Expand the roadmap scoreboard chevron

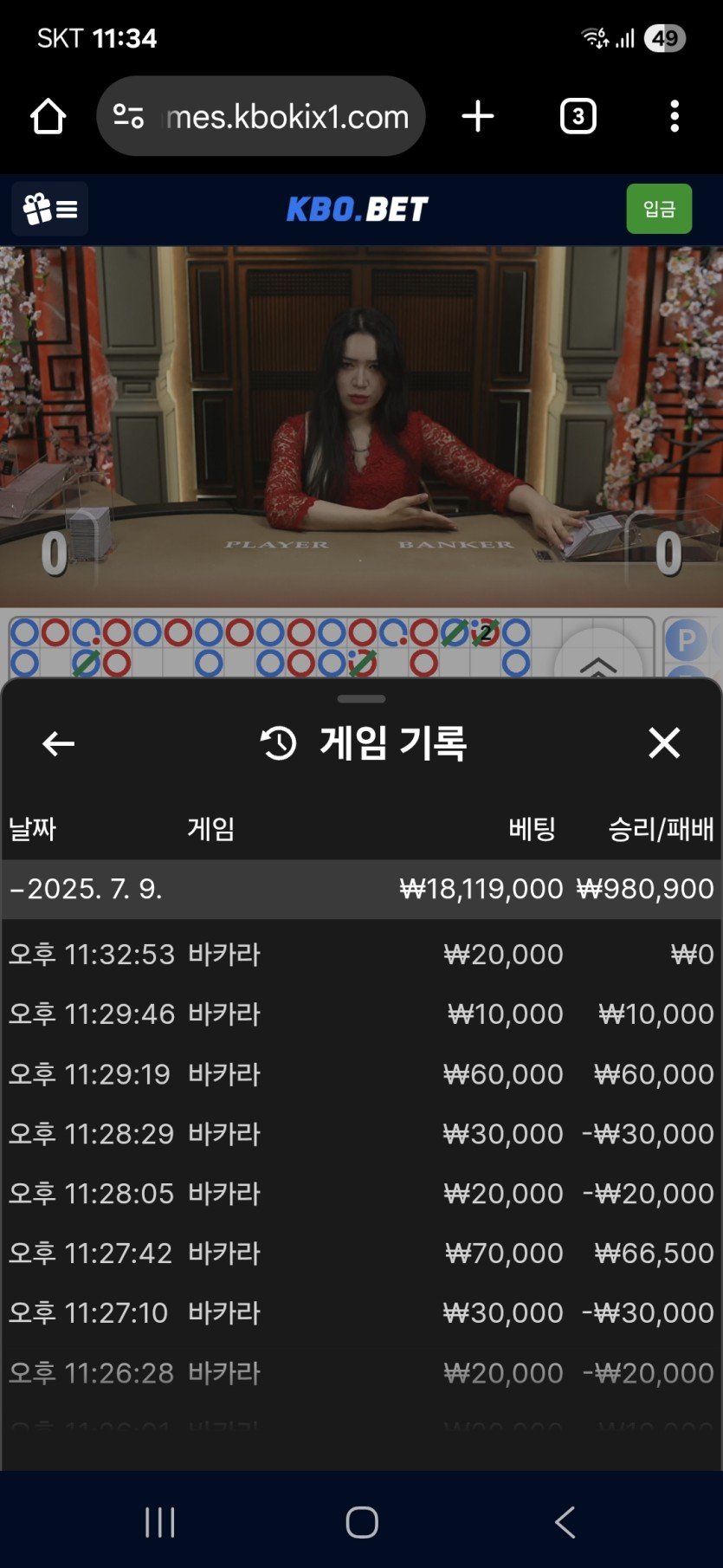tap(597, 662)
